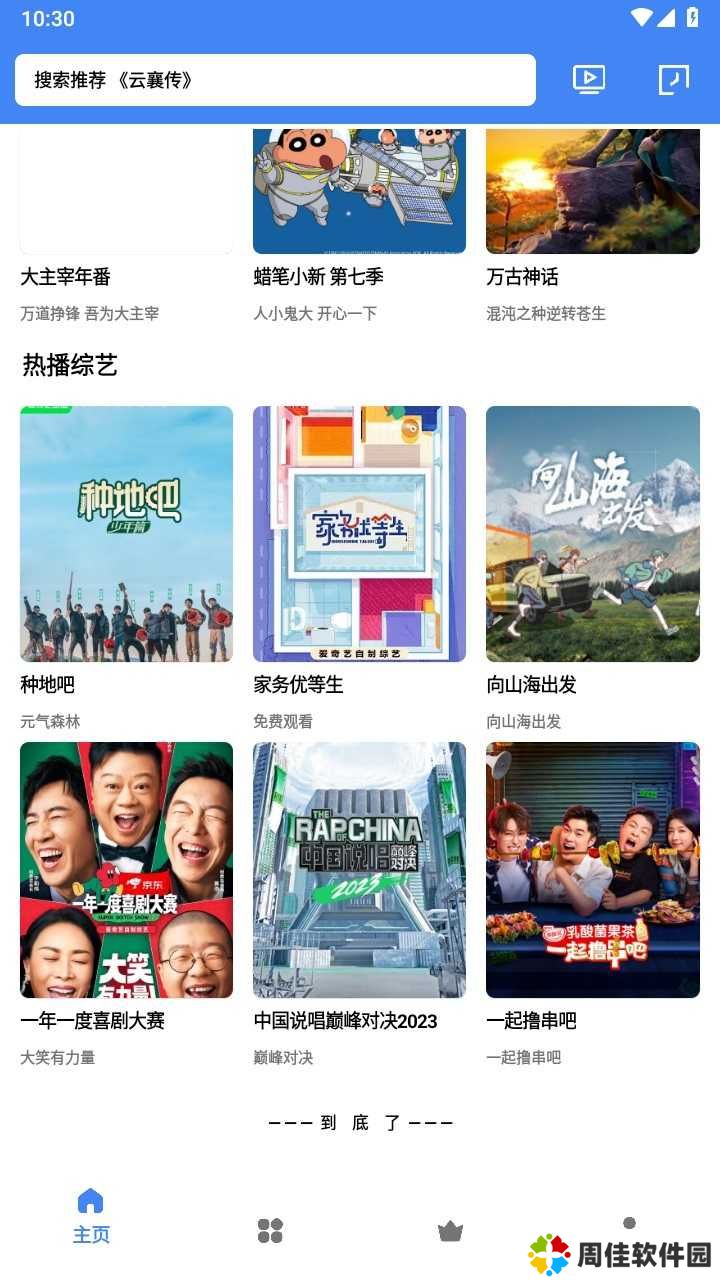Open 向山海出发
Viewport: 720px width, 1280px height.
(593, 568)
